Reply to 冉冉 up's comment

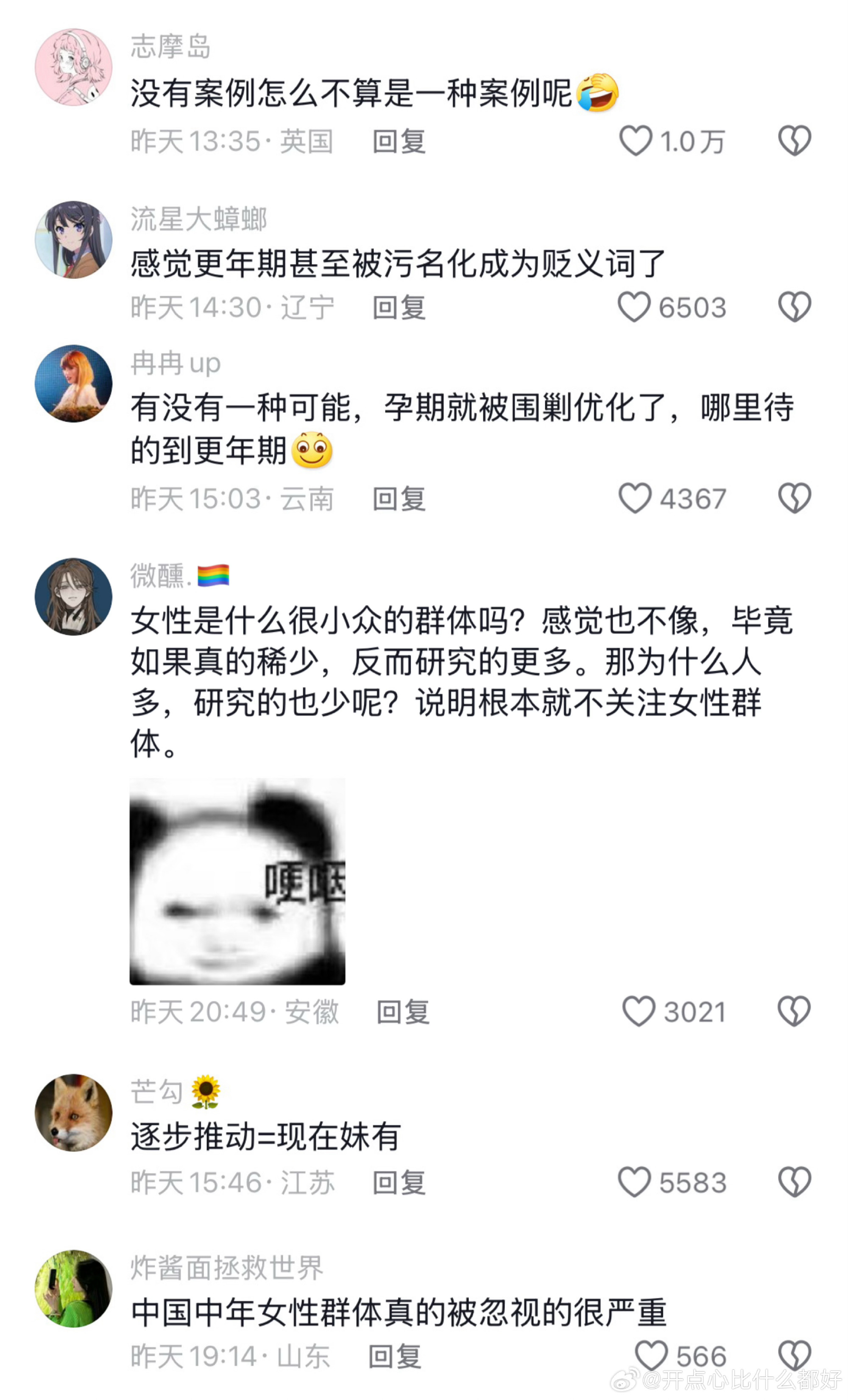(x=399, y=499)
